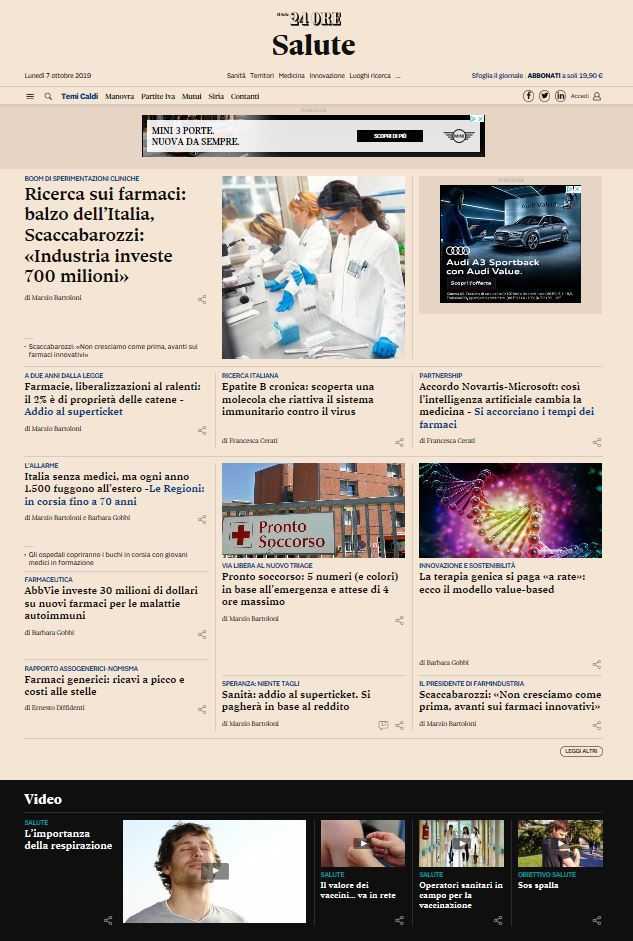Read the Epatite B cronica article

[298, 399]
